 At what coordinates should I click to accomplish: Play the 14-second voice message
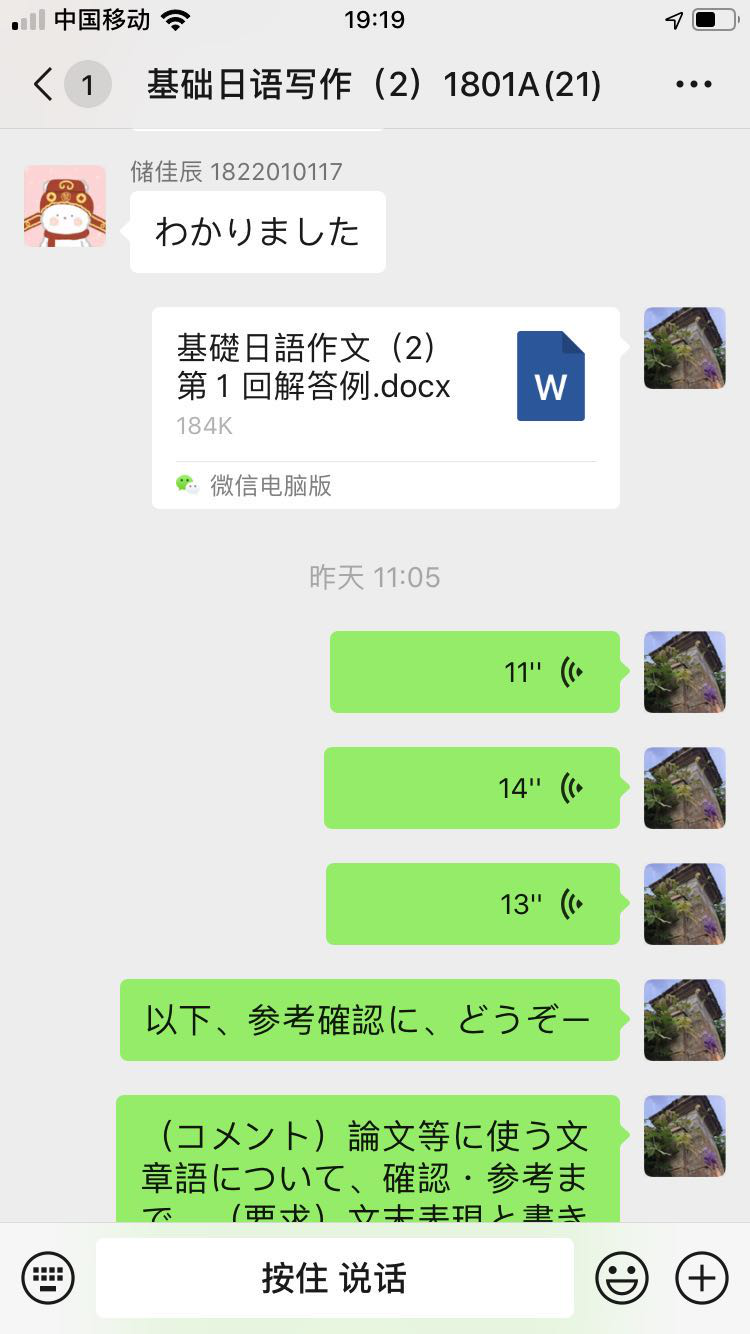pos(471,788)
